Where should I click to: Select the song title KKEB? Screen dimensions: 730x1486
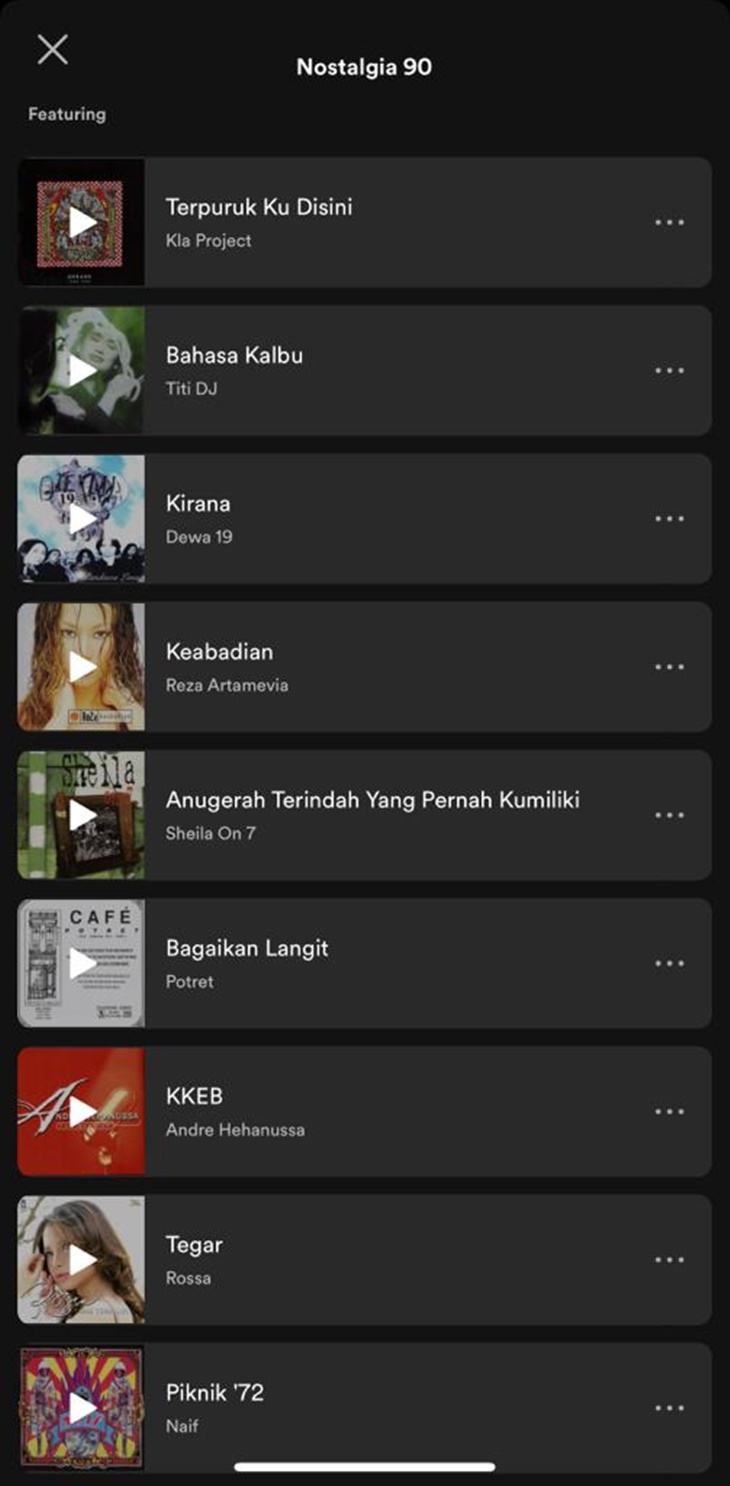pyautogui.click(x=194, y=1096)
